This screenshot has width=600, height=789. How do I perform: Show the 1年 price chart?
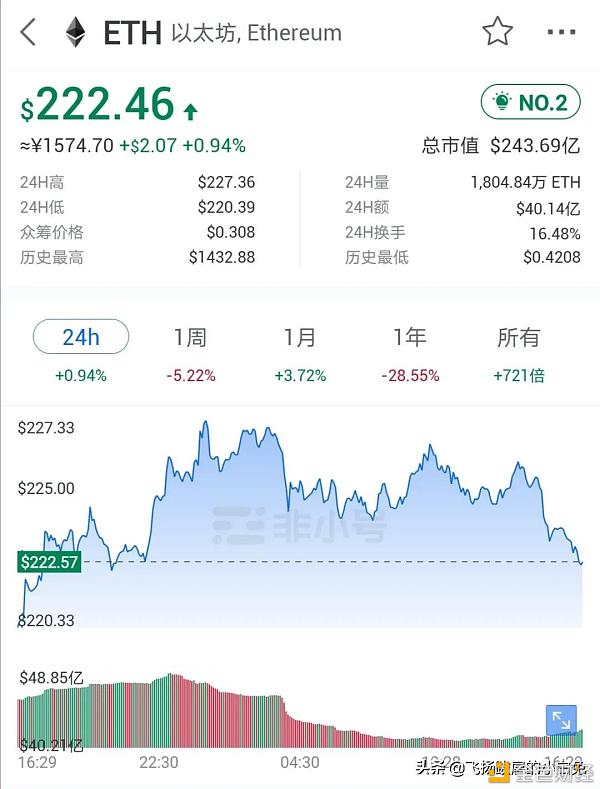[409, 338]
